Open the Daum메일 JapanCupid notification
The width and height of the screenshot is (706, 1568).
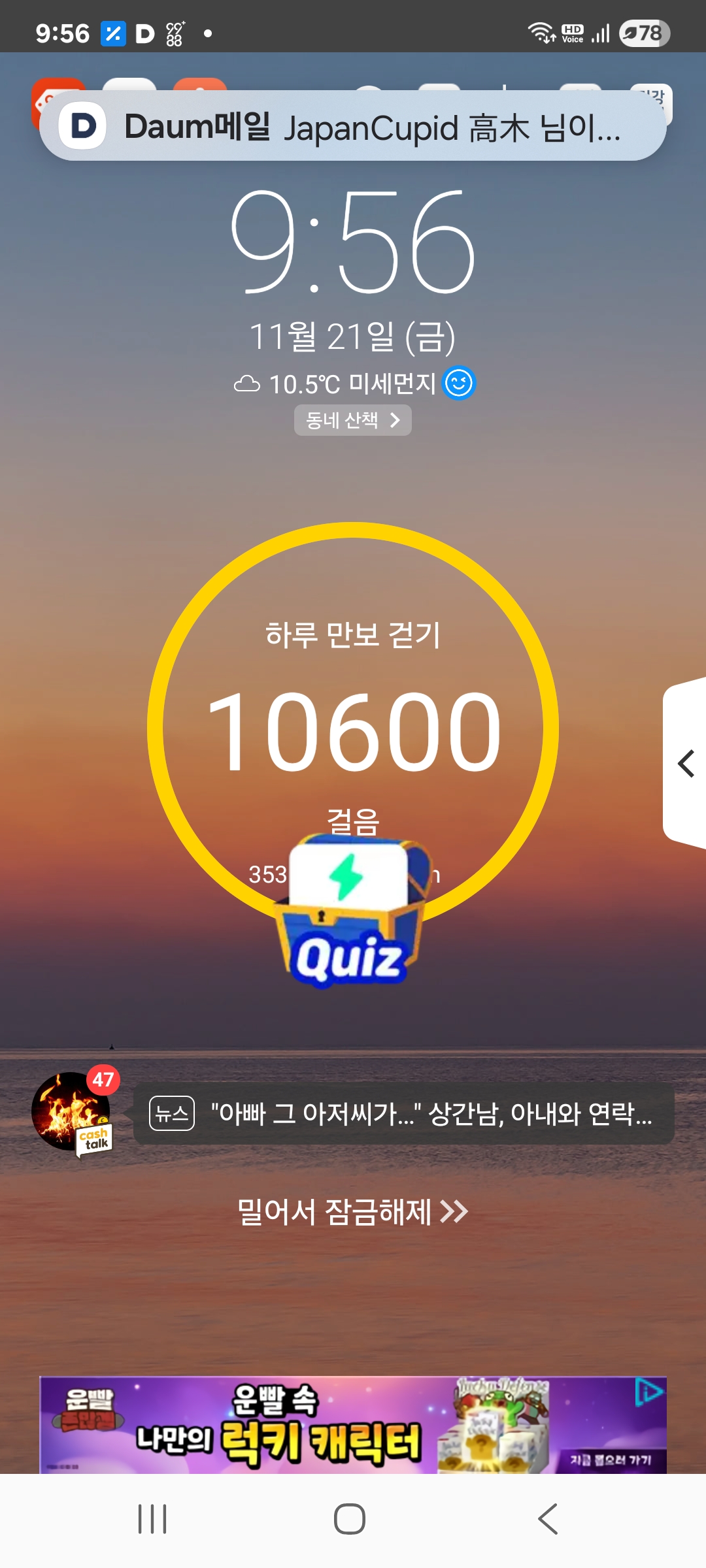click(353, 126)
